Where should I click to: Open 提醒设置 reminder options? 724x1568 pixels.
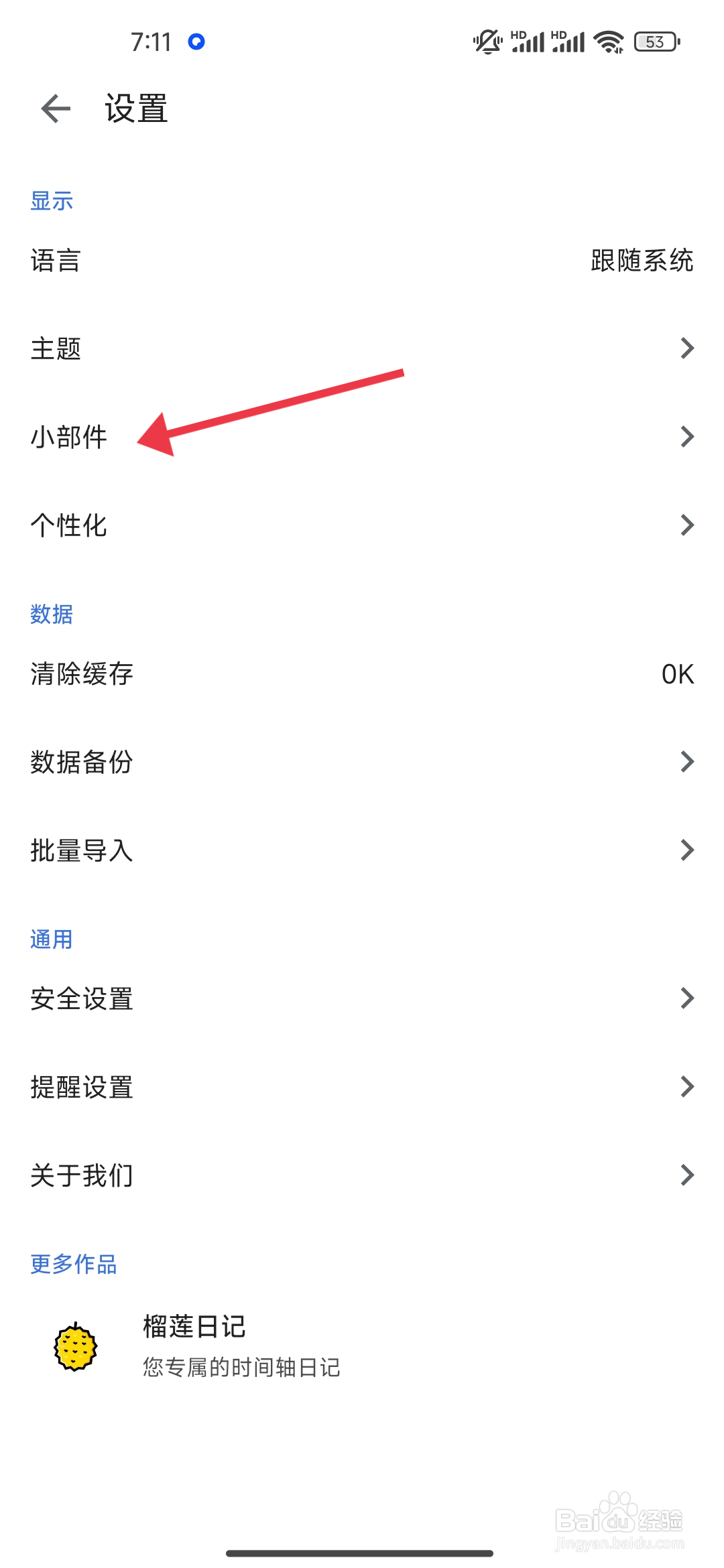(x=362, y=1087)
